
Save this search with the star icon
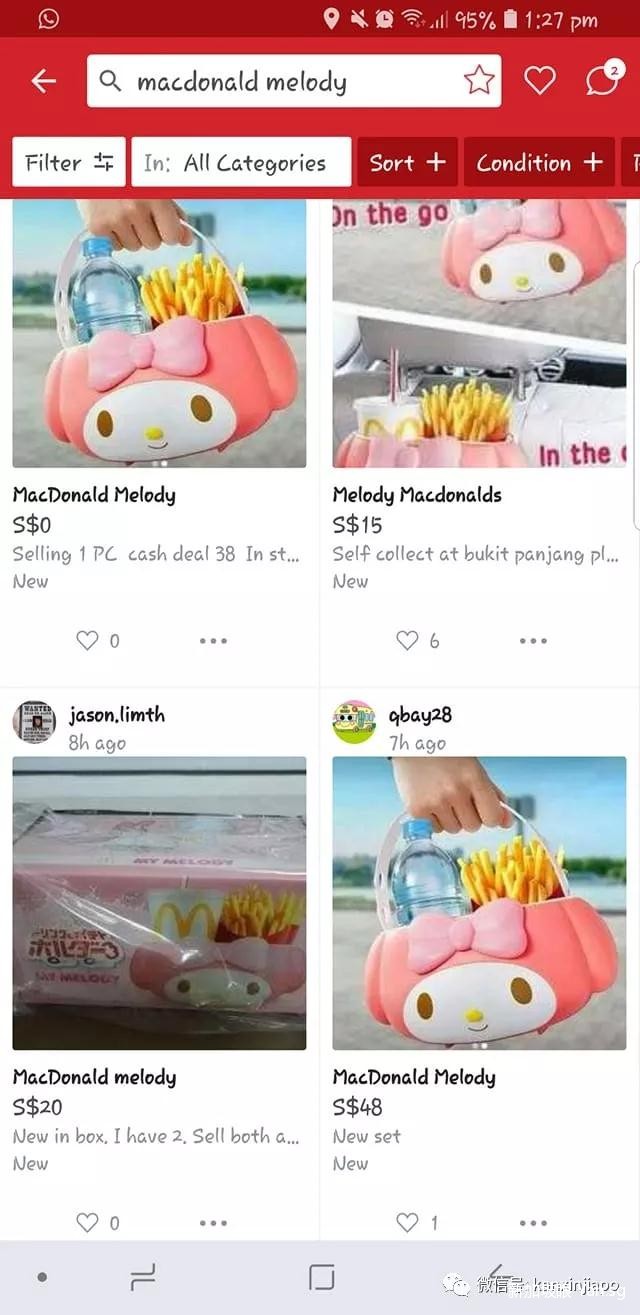tap(479, 82)
